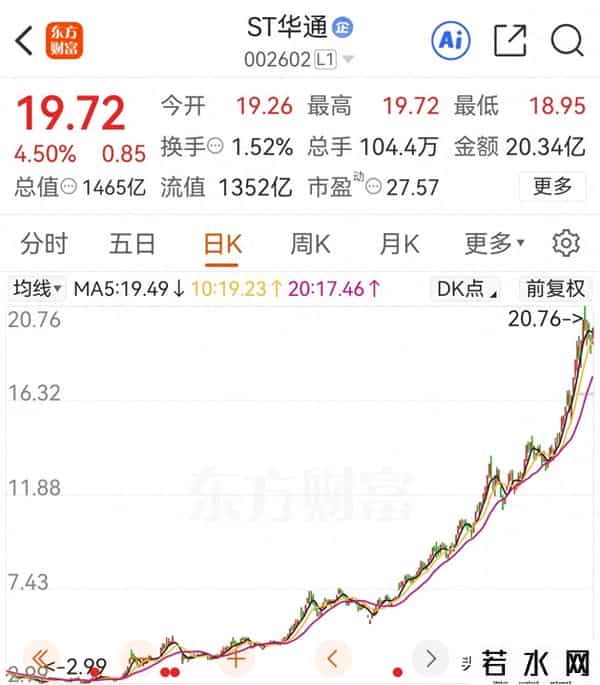This screenshot has height=685, width=600.
Task: Switch to the 五日 chart tab
Action: click(x=132, y=243)
